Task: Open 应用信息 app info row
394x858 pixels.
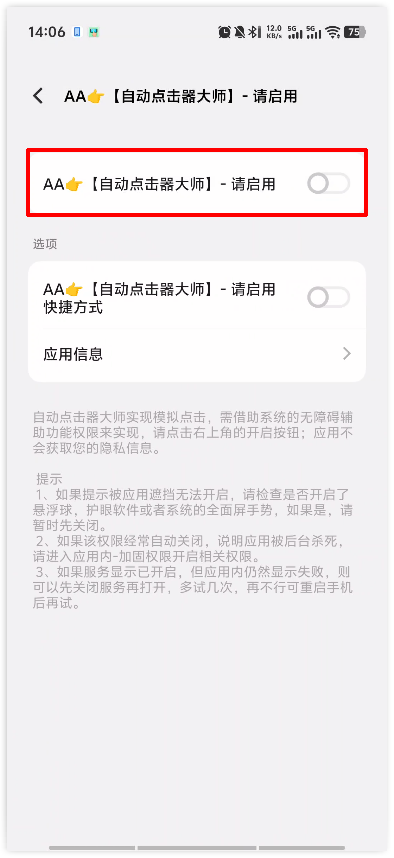Action: click(x=197, y=355)
